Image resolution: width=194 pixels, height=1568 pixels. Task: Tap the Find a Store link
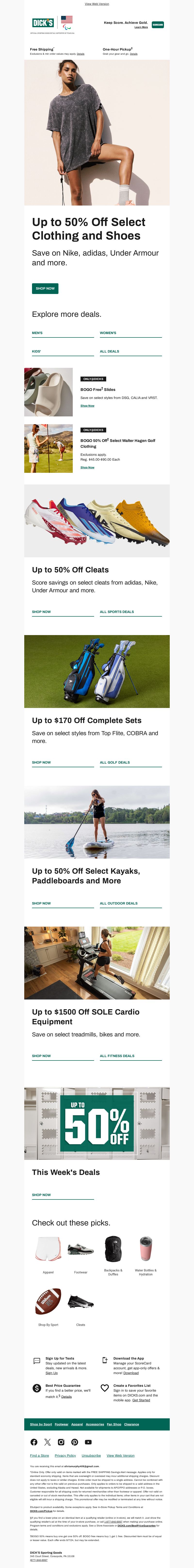(x=40, y=1455)
